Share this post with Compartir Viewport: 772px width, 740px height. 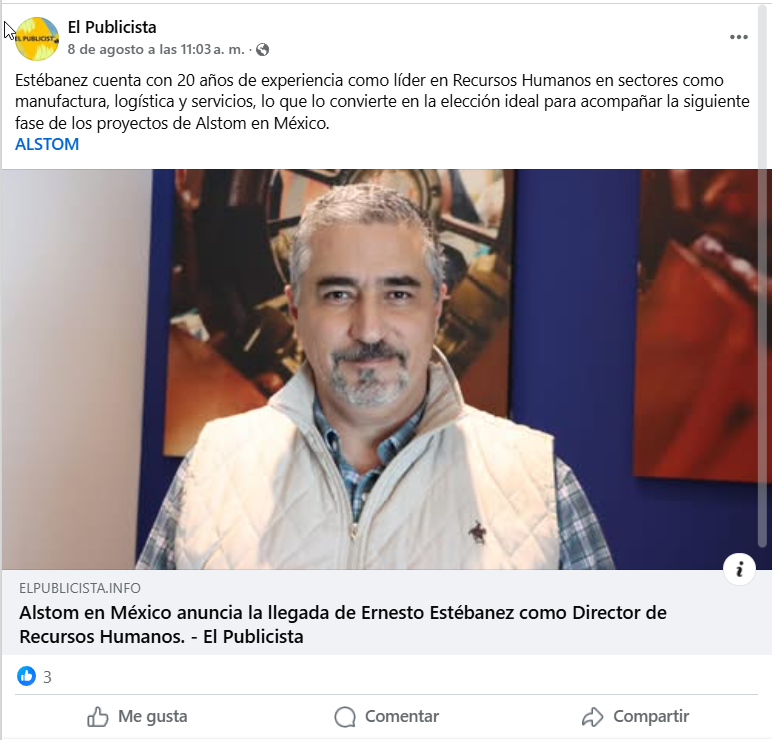tap(635, 716)
